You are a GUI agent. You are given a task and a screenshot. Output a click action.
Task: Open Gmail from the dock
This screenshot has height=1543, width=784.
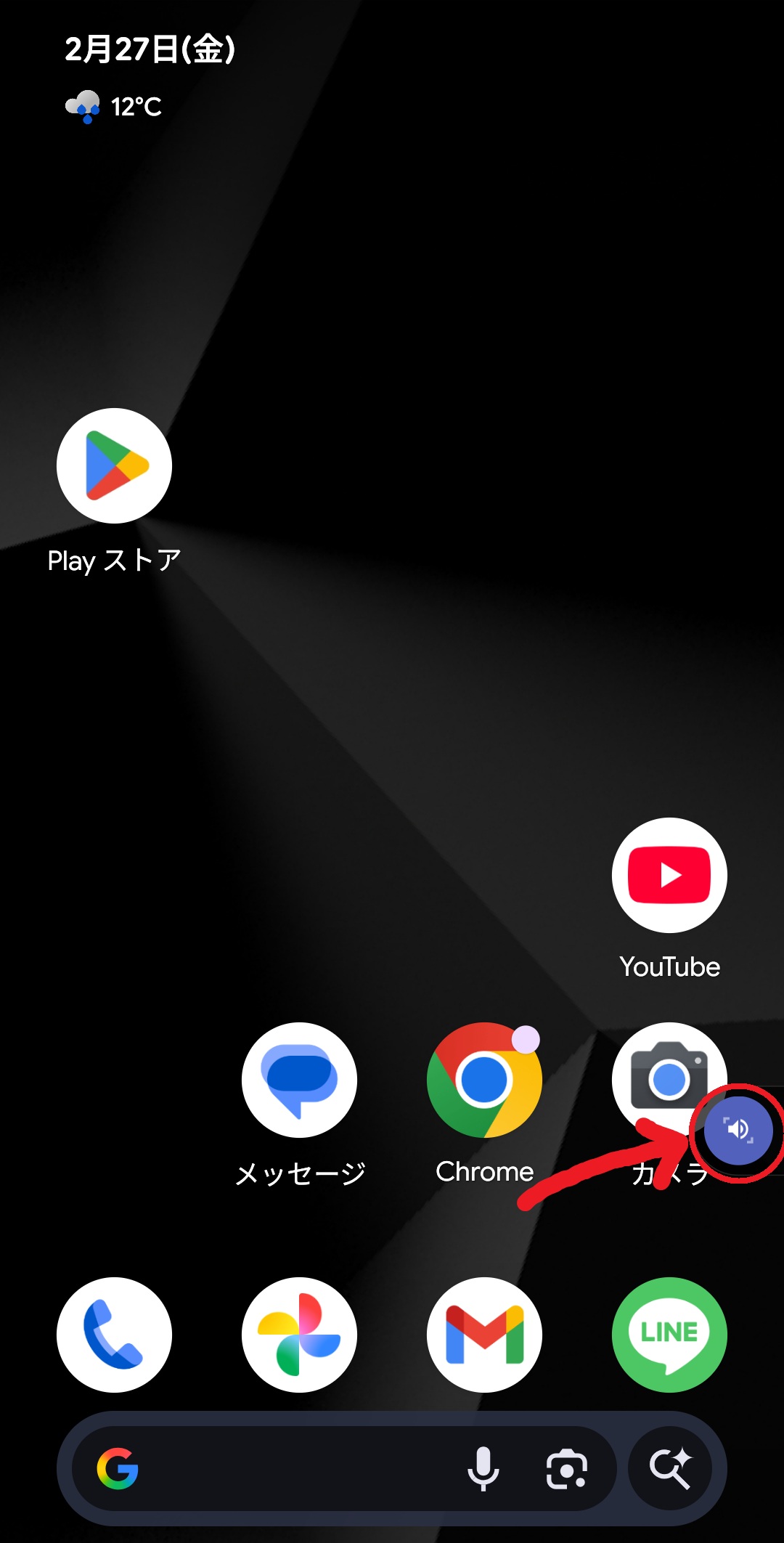(484, 1335)
